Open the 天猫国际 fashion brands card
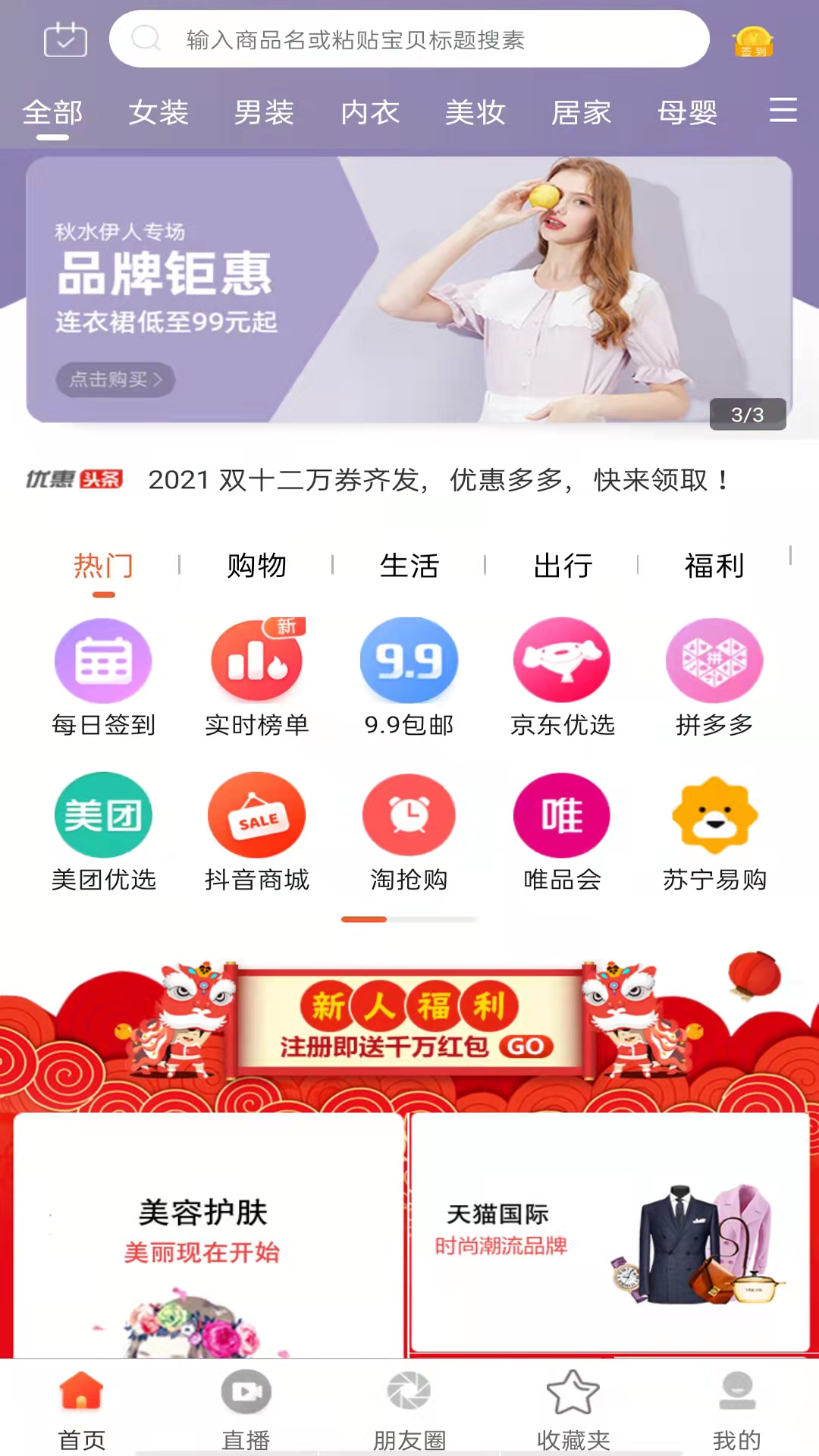The width and height of the screenshot is (819, 1456). (610, 1232)
